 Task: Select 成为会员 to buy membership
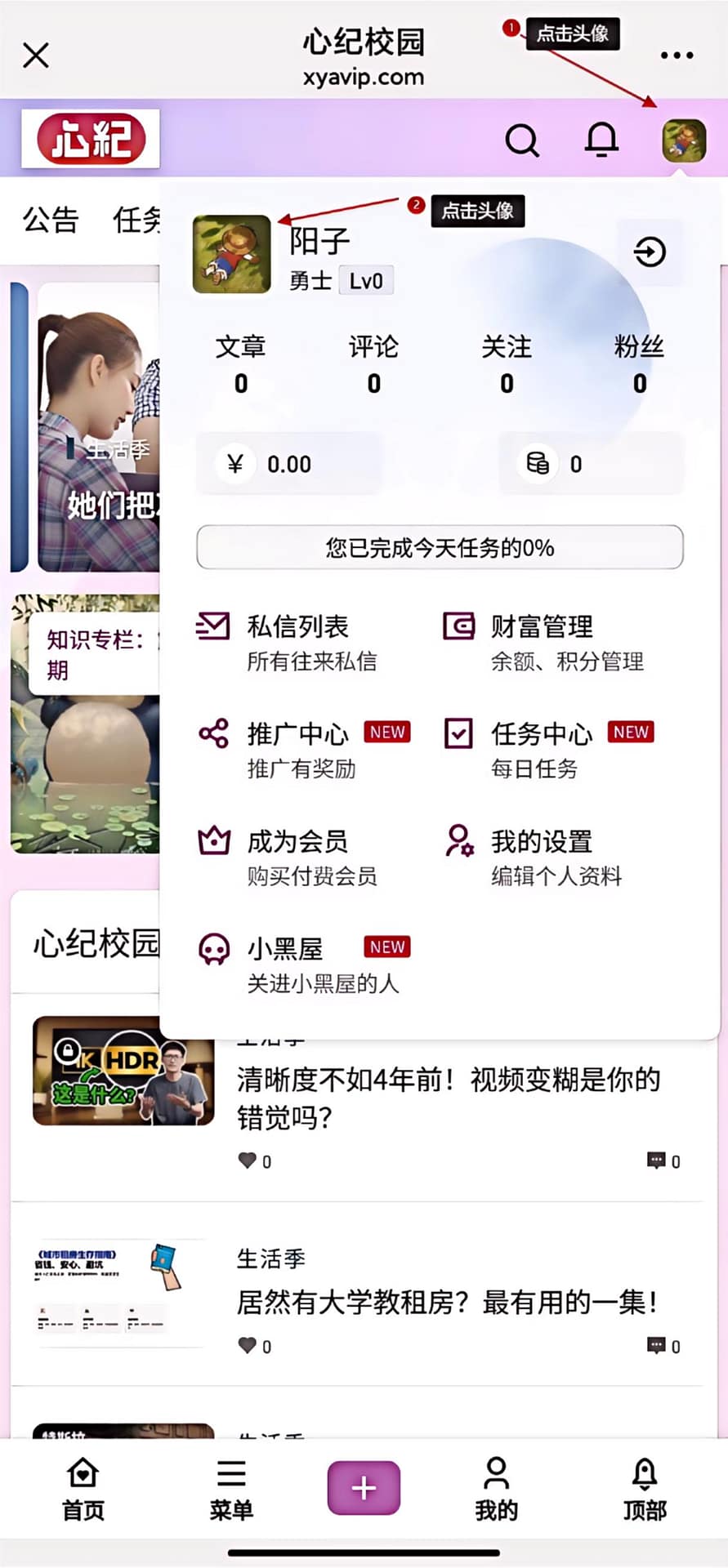pyautogui.click(x=297, y=857)
